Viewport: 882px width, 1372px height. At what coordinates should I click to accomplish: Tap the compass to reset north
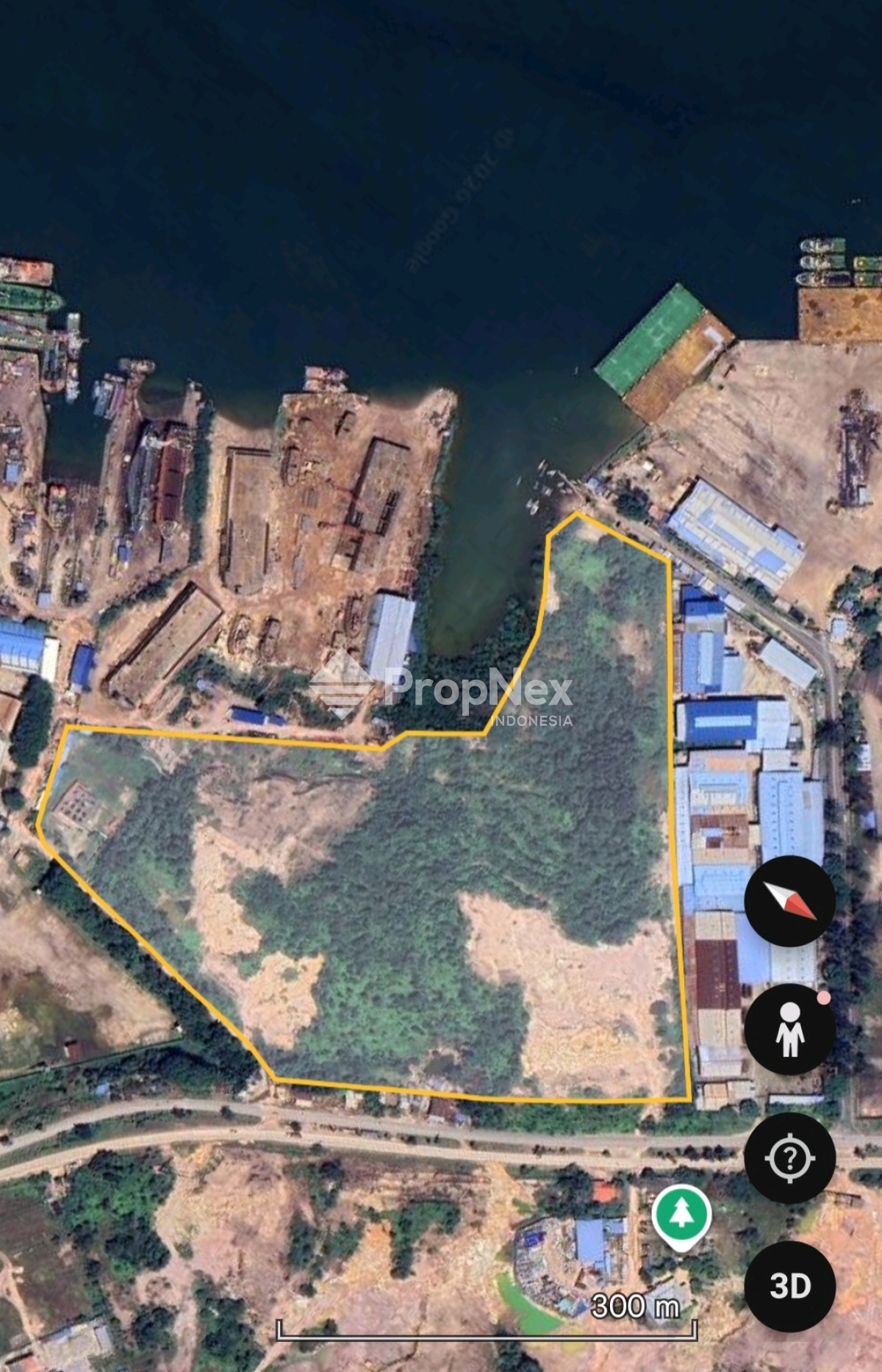(789, 901)
